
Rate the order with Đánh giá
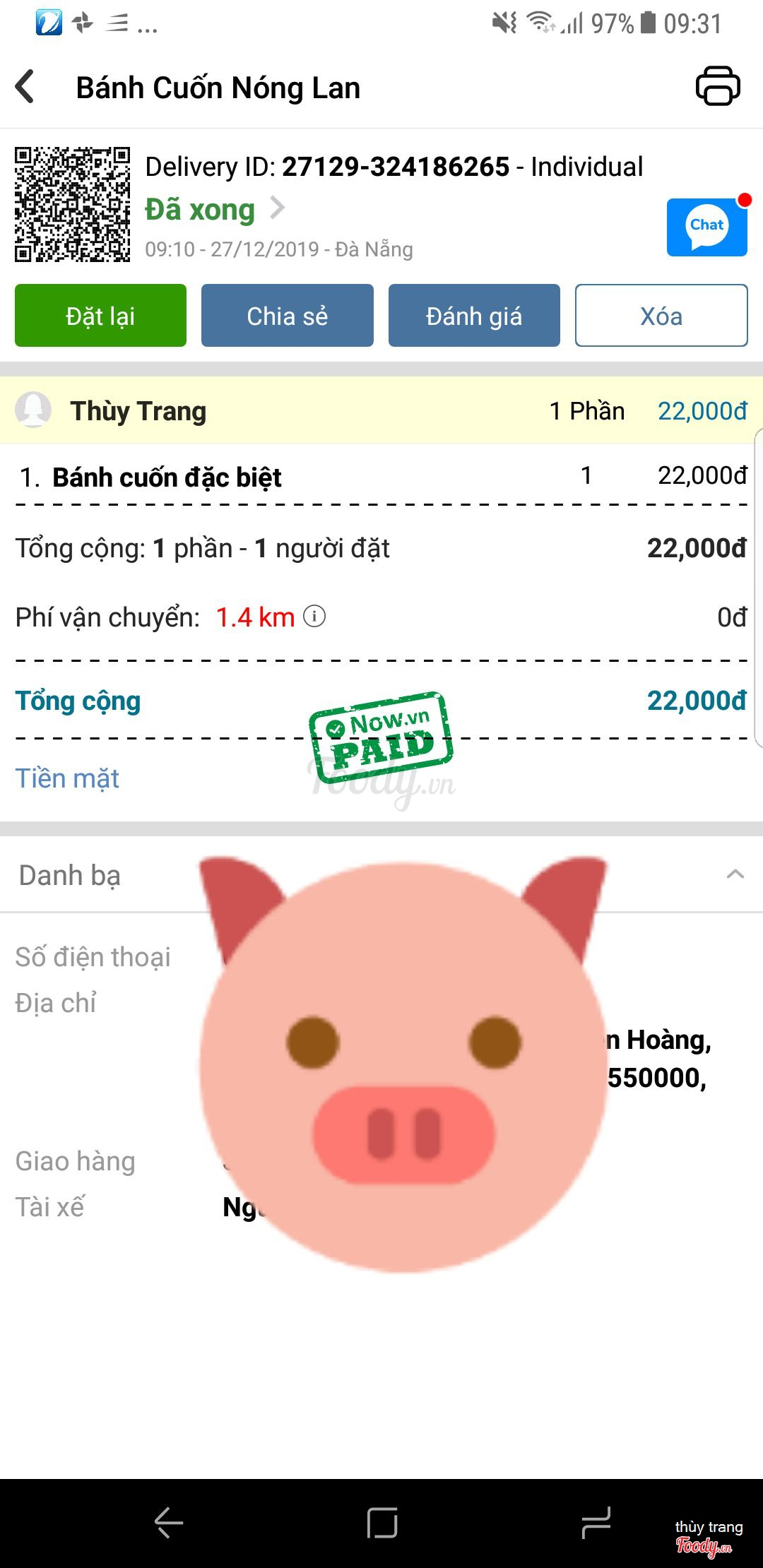pos(474,316)
